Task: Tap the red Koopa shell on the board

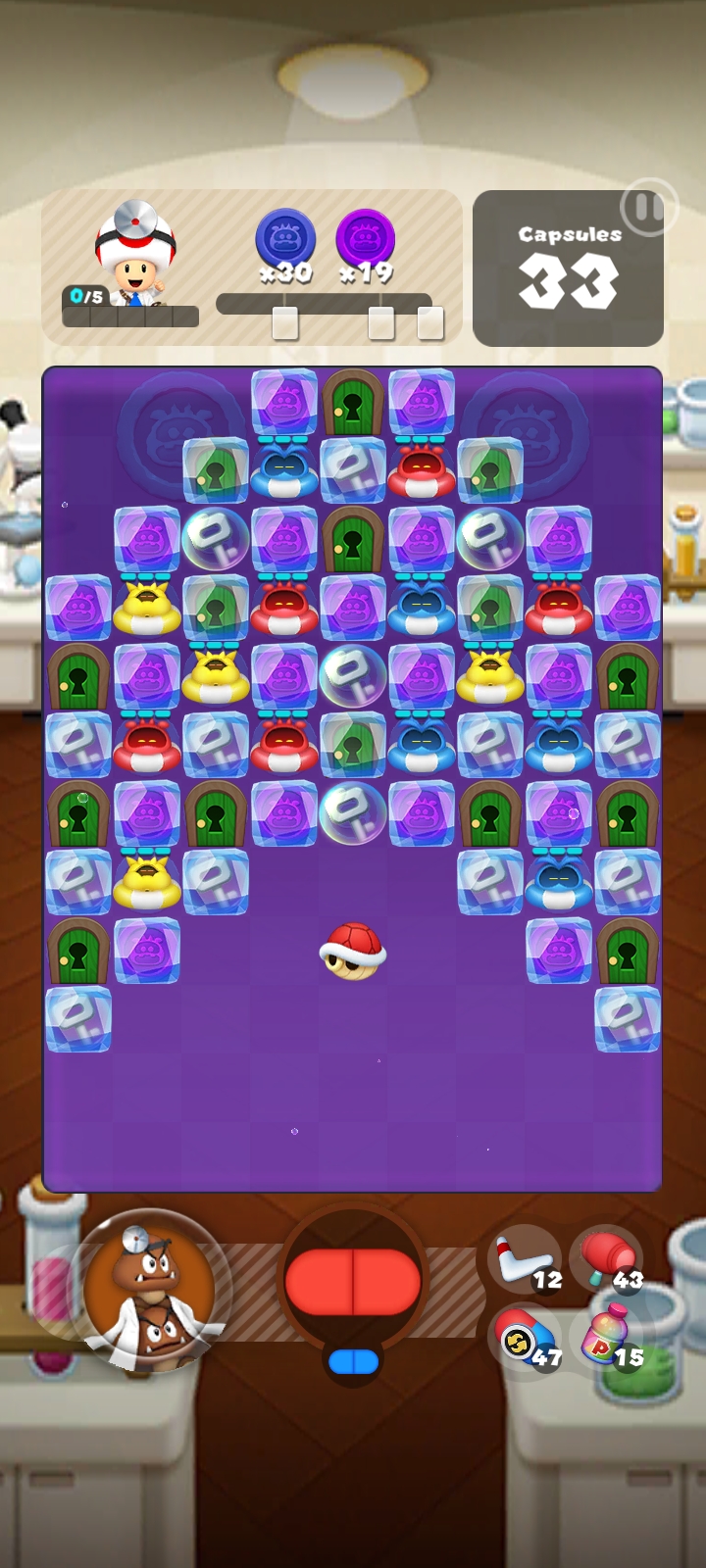Action: coord(353,951)
